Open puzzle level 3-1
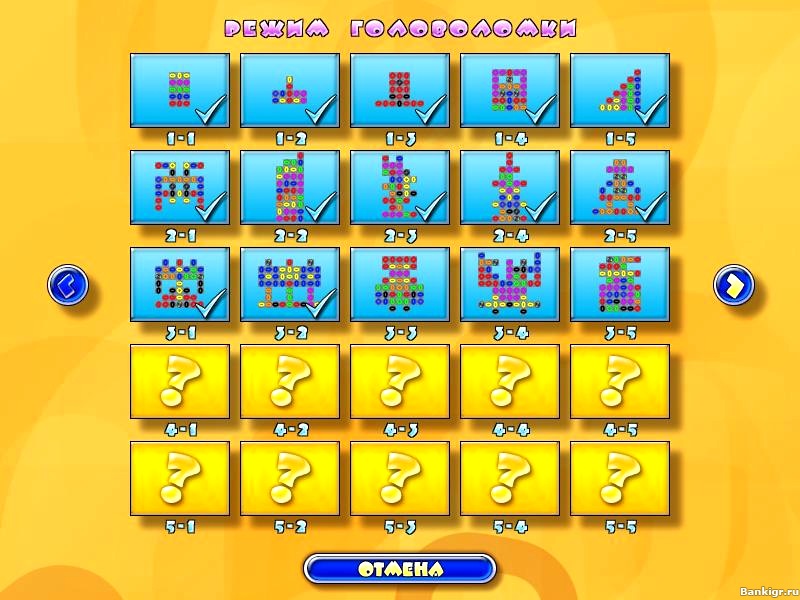Screen dimensions: 800x600 click(179, 284)
